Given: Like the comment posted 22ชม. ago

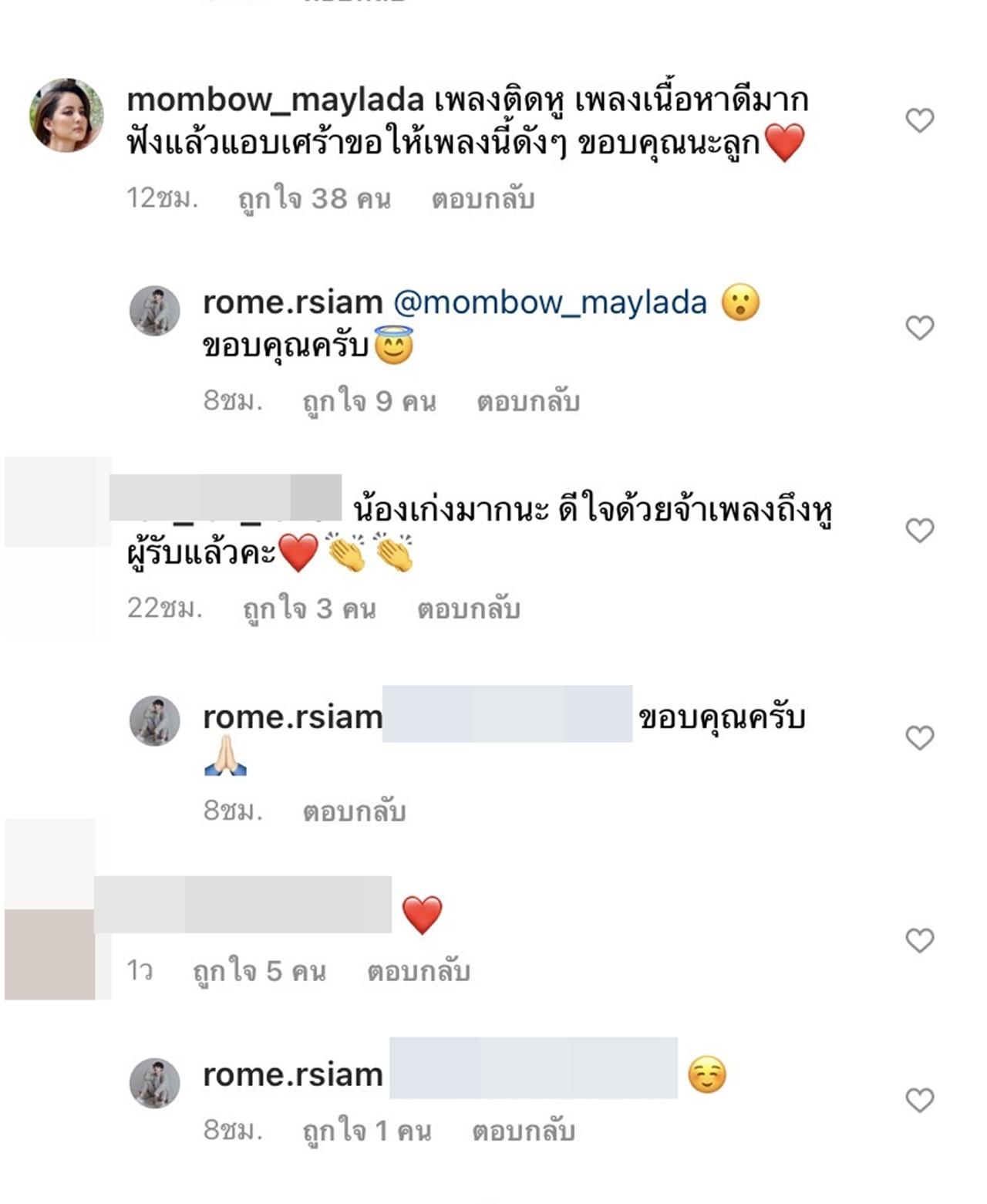Looking at the screenshot, I should click(x=919, y=531).
